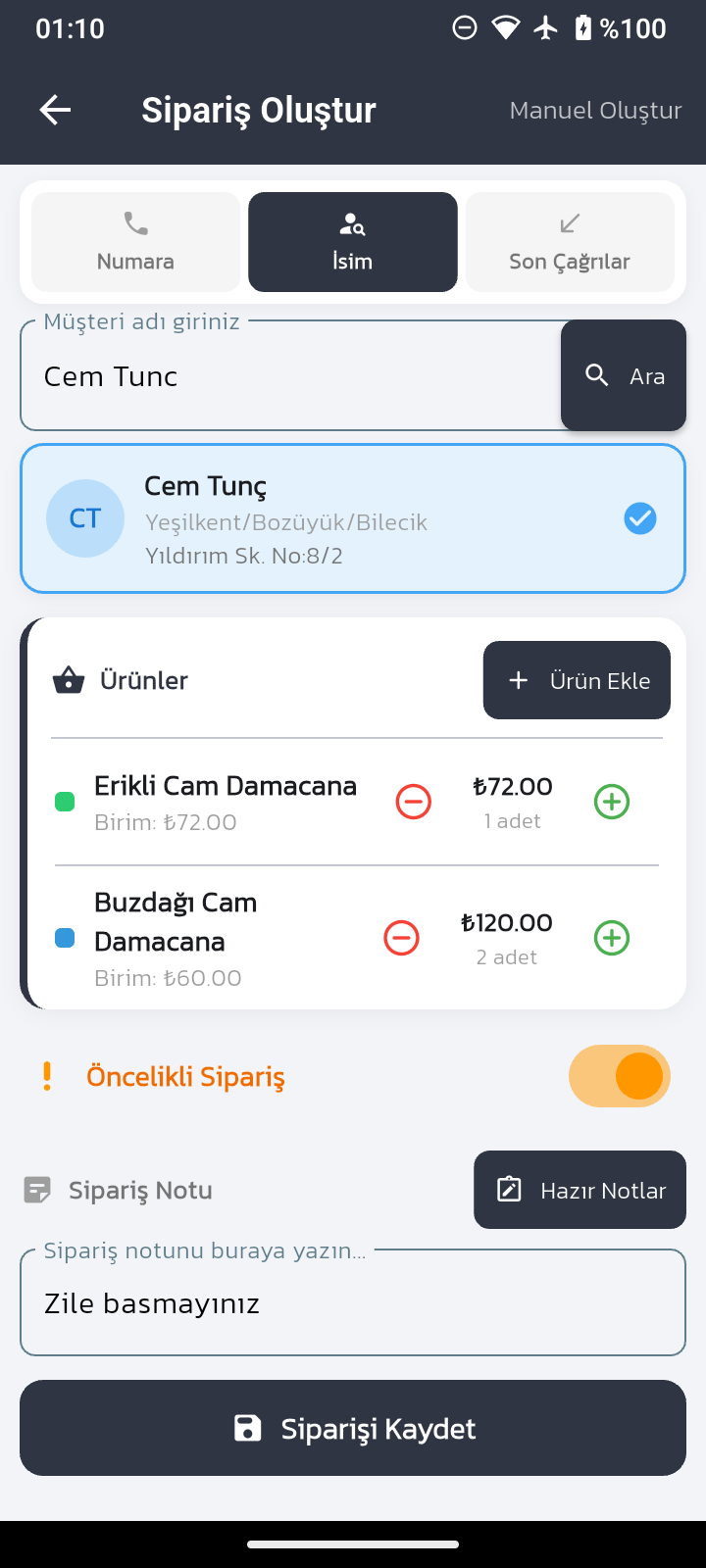Tap the back arrow in the header
Image resolution: width=706 pixels, height=1568 pixels.
click(x=55, y=110)
